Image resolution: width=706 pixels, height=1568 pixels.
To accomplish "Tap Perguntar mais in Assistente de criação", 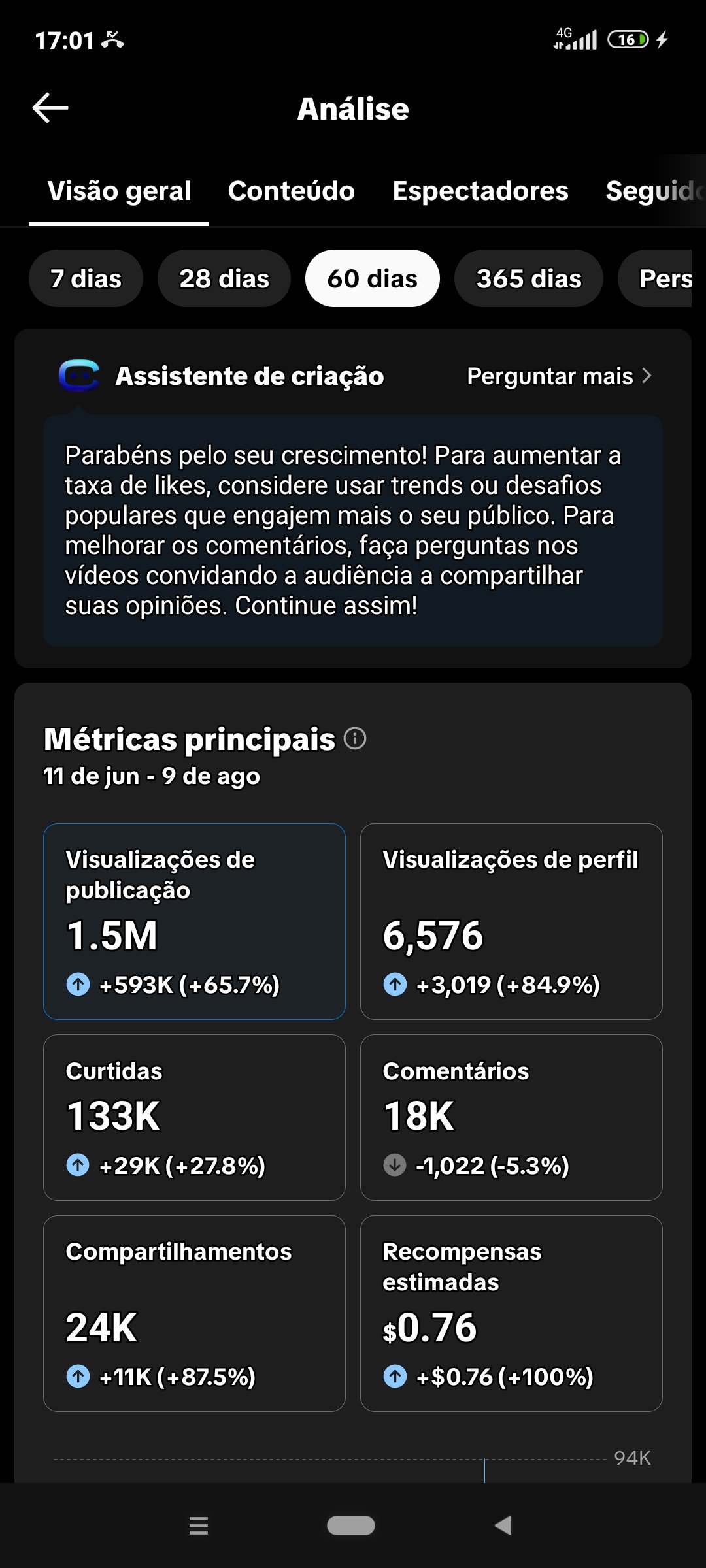I will point(560,376).
